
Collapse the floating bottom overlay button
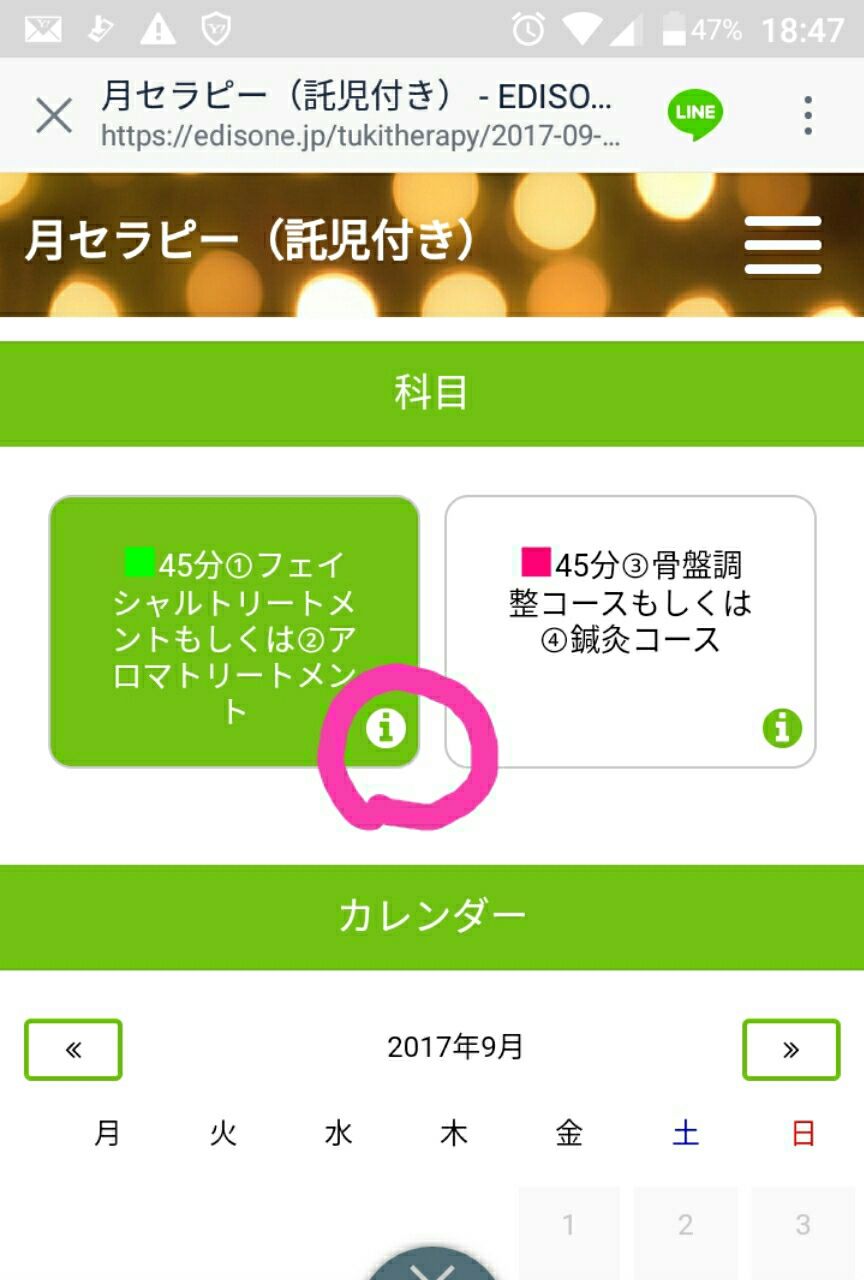[x=432, y=1267]
